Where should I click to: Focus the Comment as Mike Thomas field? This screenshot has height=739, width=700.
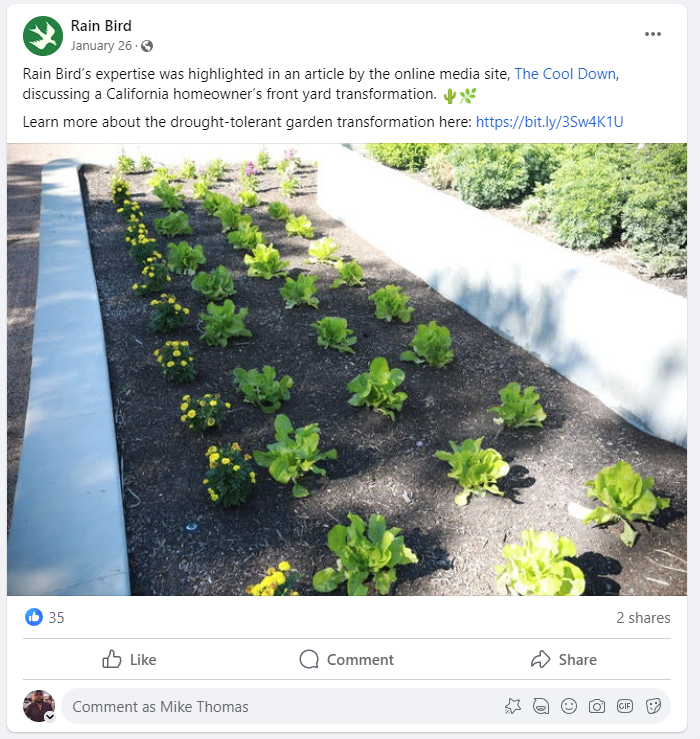click(280, 706)
